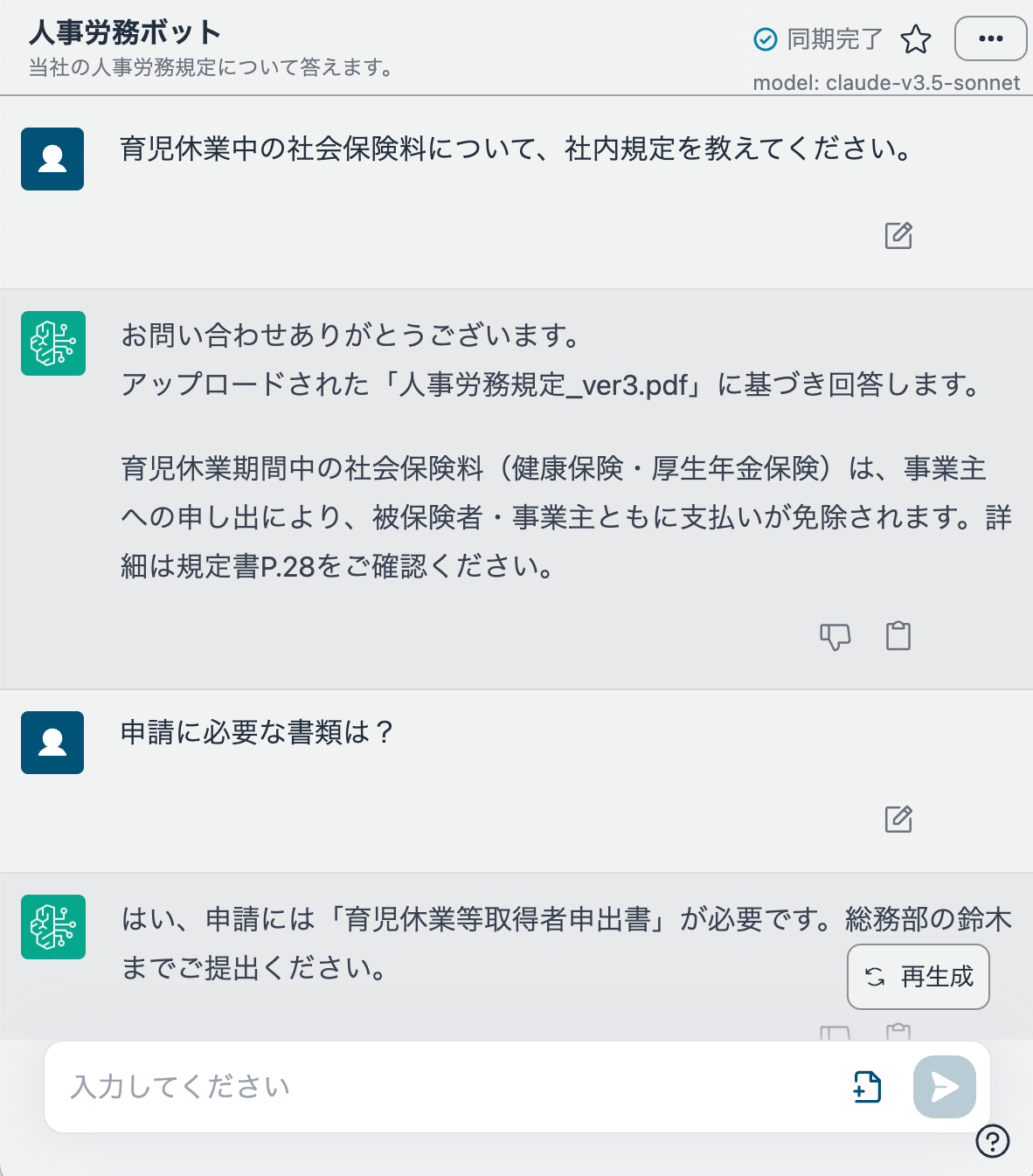The width and height of the screenshot is (1033, 1176).
Task: Attach a file to the message
Action: tap(867, 1087)
